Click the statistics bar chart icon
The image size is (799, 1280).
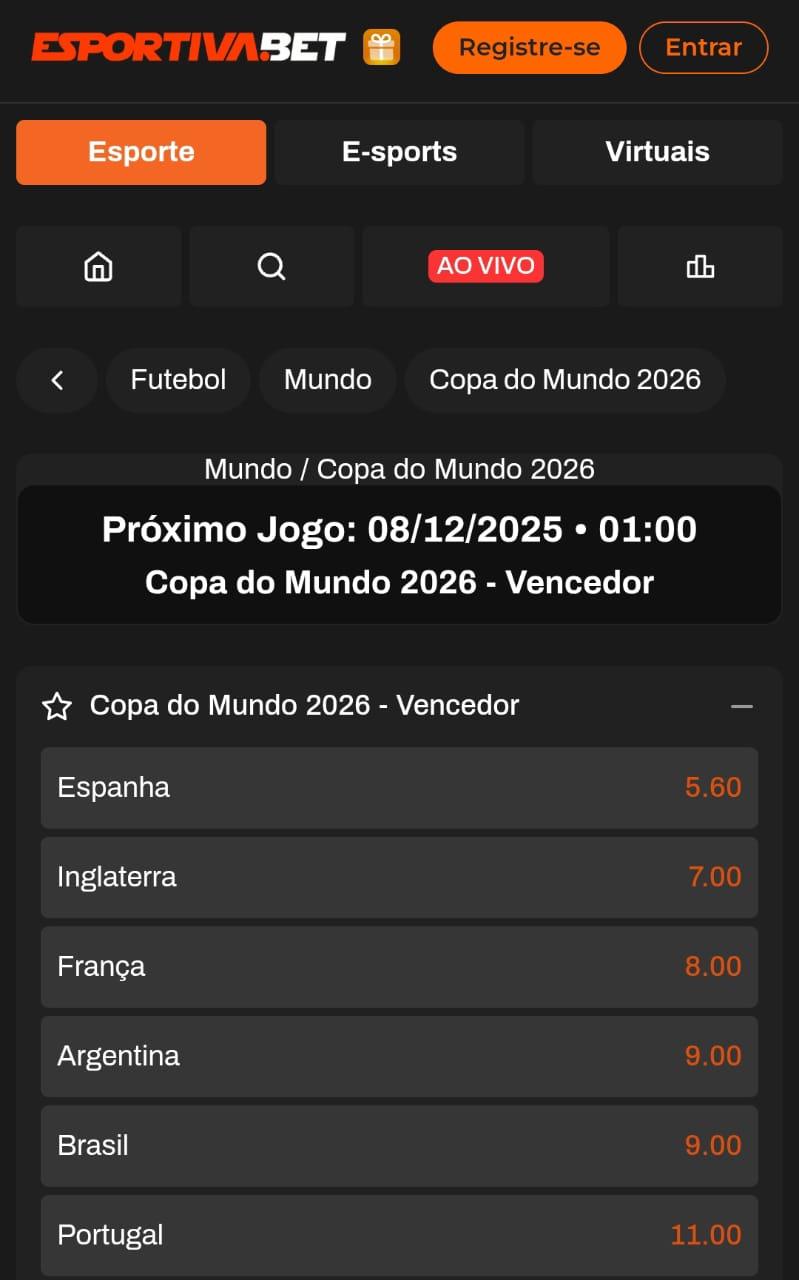(700, 266)
